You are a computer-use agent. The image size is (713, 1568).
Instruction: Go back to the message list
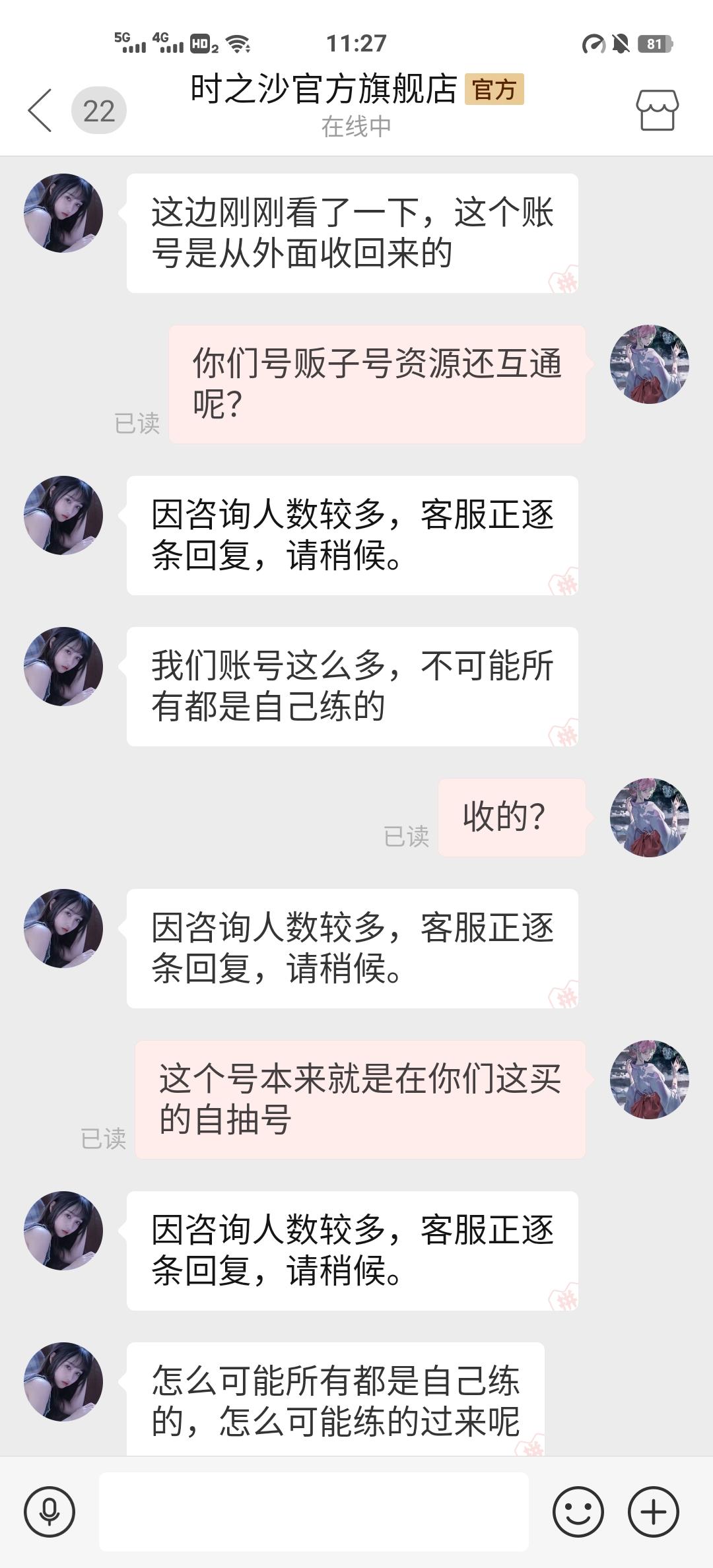tap(41, 111)
